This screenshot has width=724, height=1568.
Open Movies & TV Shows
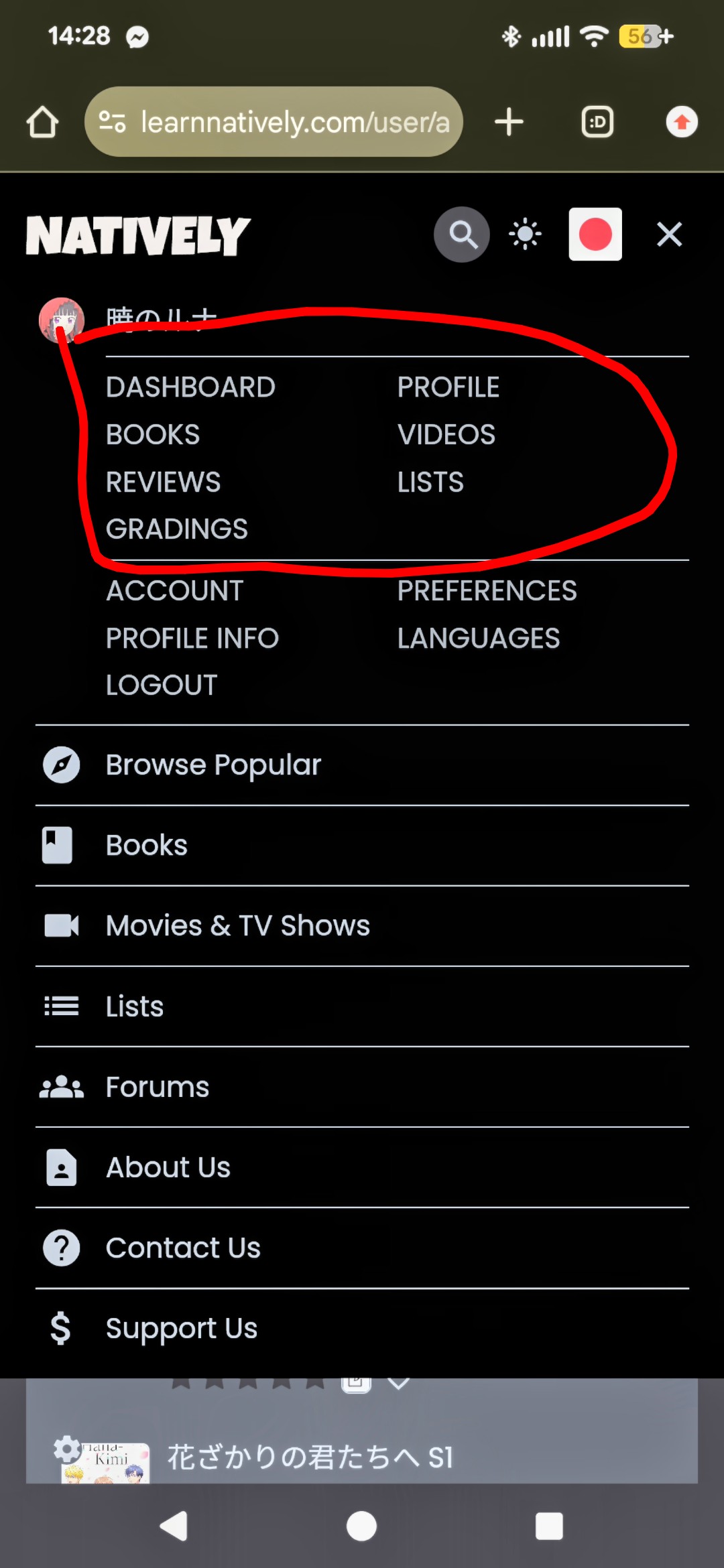[x=237, y=926]
